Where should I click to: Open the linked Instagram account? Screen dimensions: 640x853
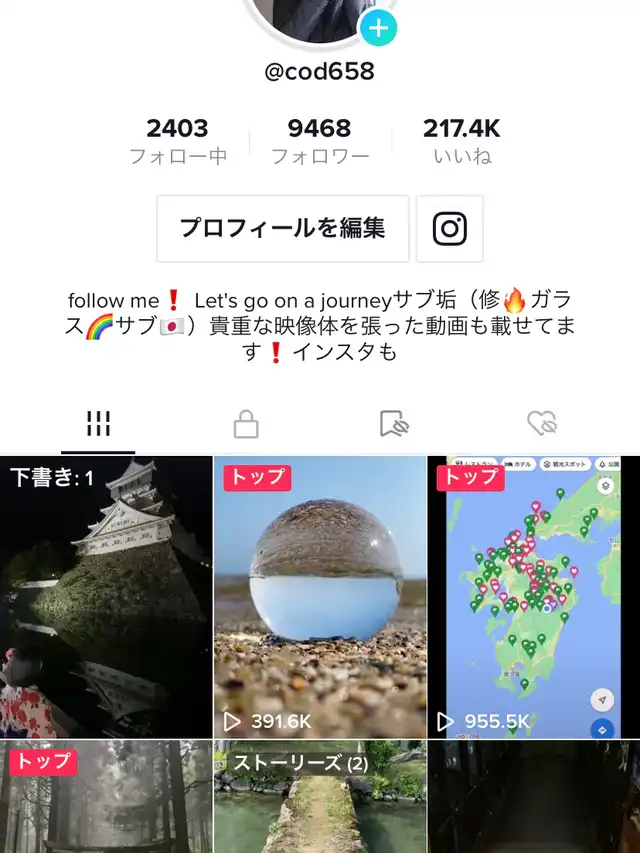[x=450, y=229]
